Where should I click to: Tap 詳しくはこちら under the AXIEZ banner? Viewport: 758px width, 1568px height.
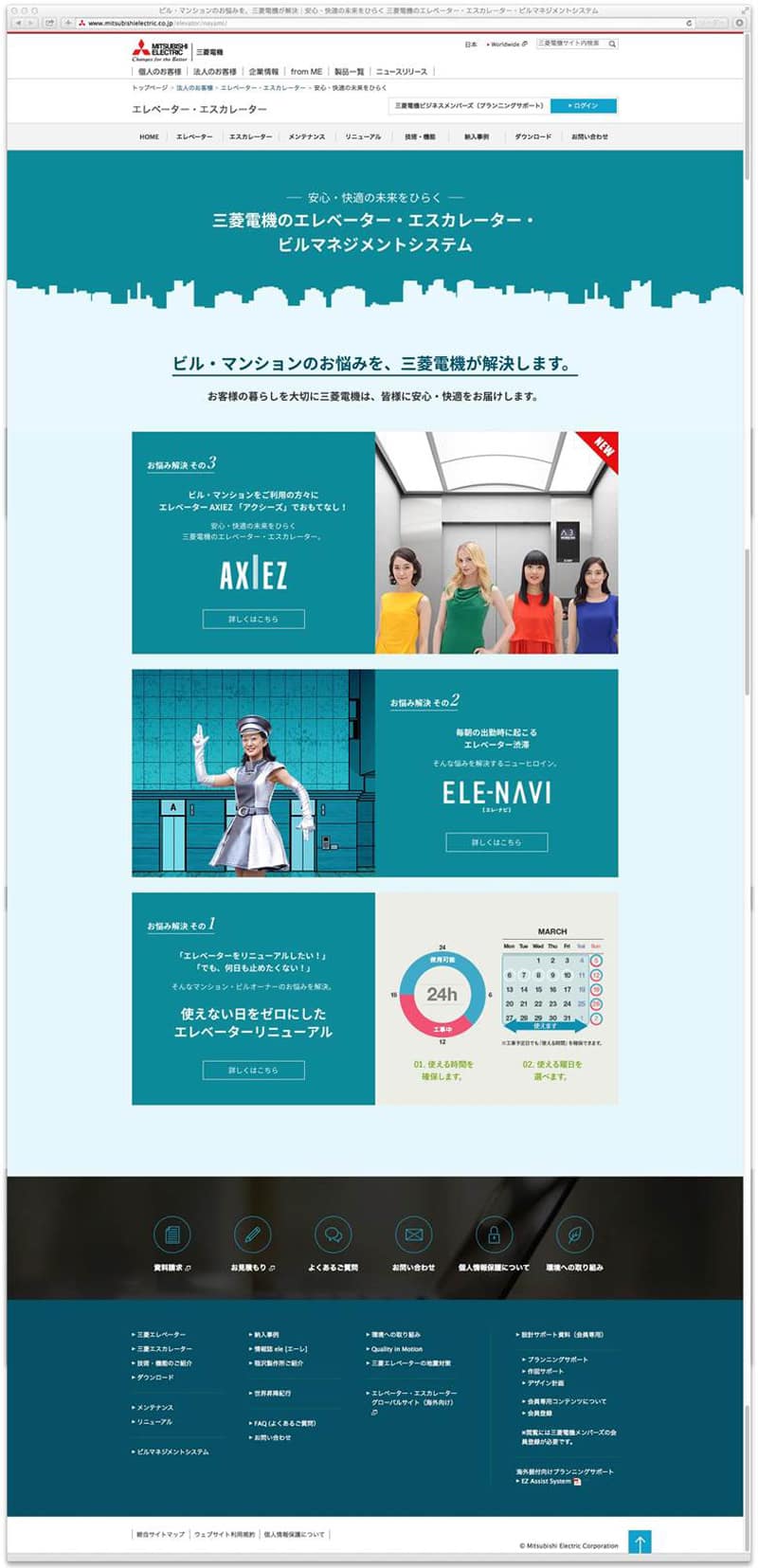tap(253, 619)
